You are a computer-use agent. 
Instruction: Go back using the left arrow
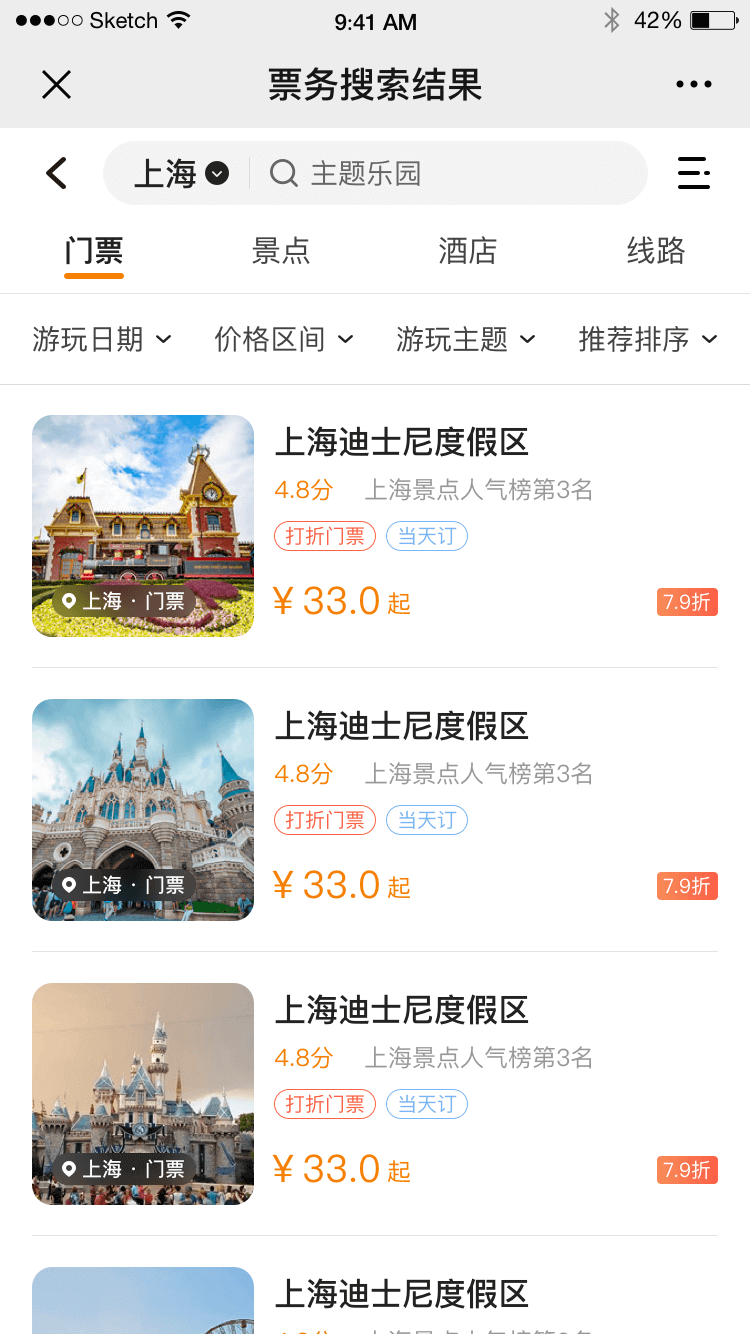[x=57, y=173]
